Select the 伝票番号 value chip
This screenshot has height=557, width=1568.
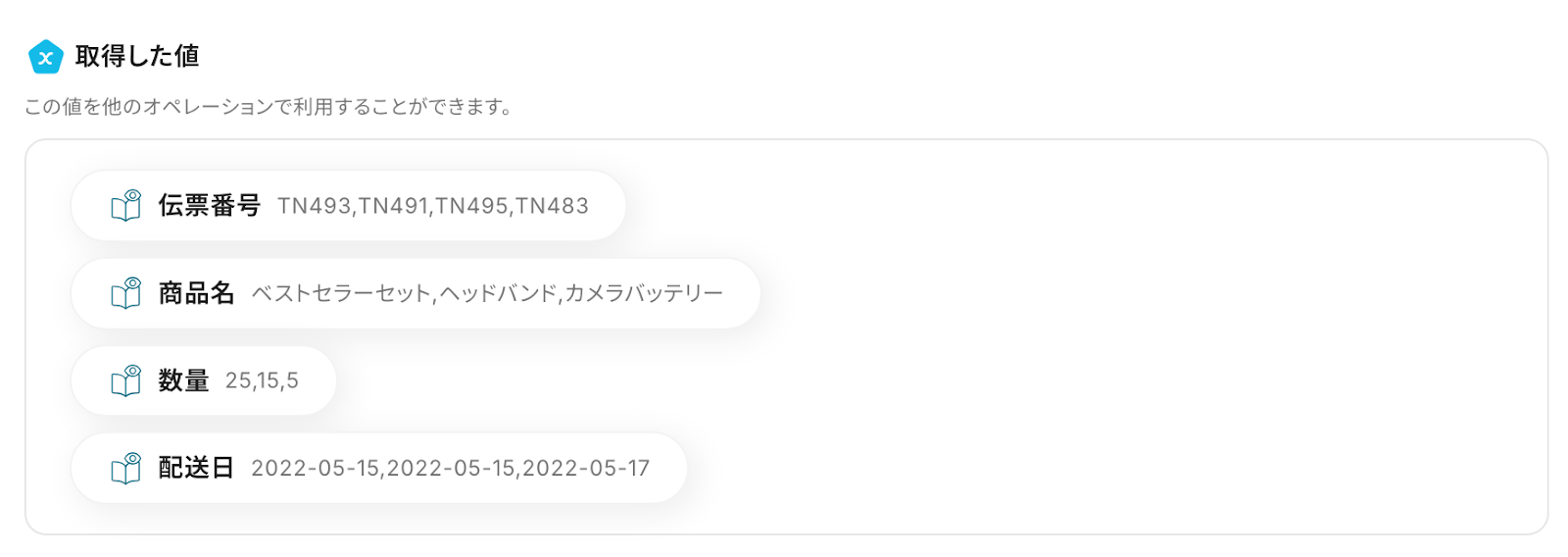coord(348,206)
